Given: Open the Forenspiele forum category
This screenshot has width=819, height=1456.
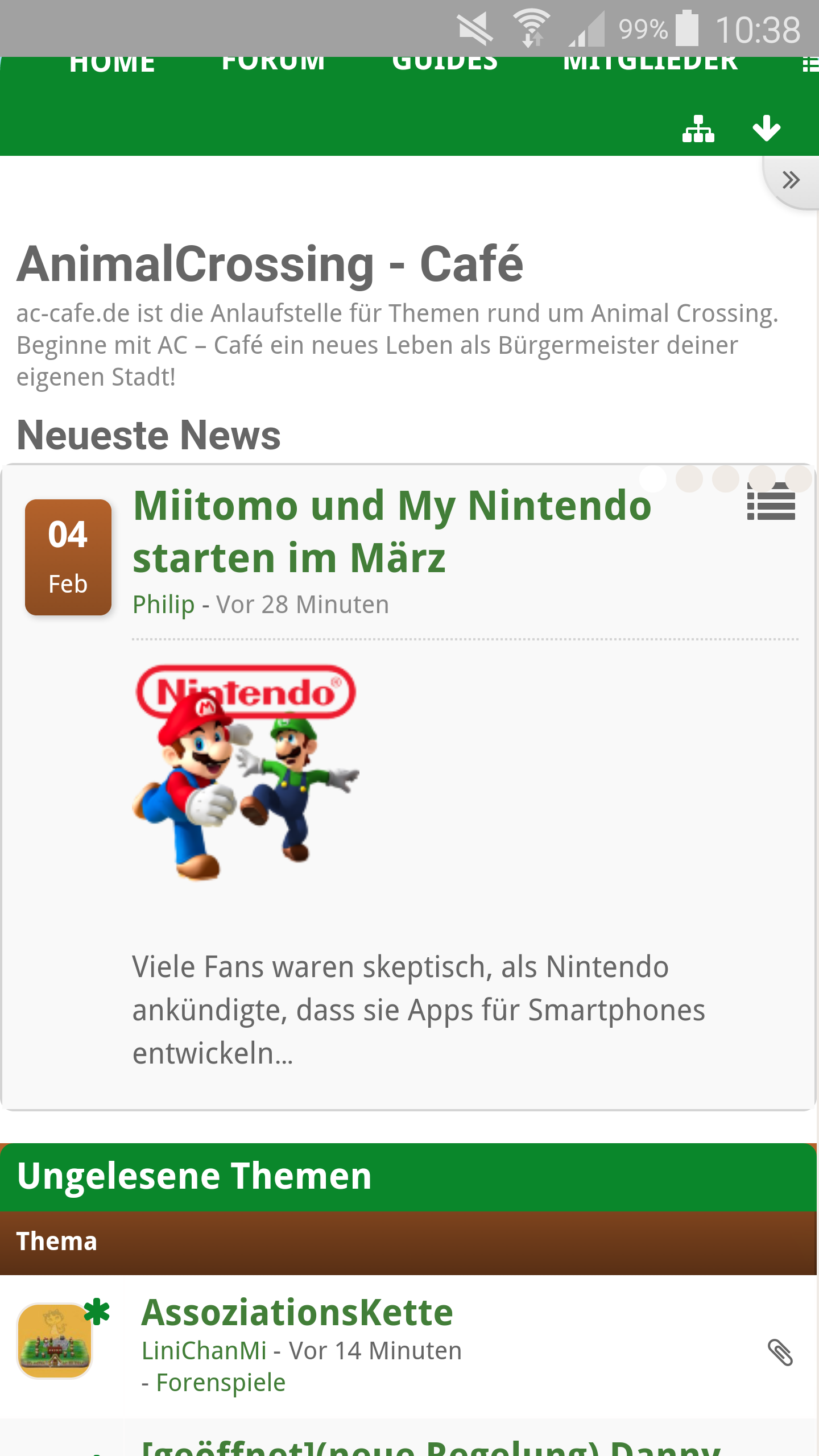Looking at the screenshot, I should point(221,1383).
